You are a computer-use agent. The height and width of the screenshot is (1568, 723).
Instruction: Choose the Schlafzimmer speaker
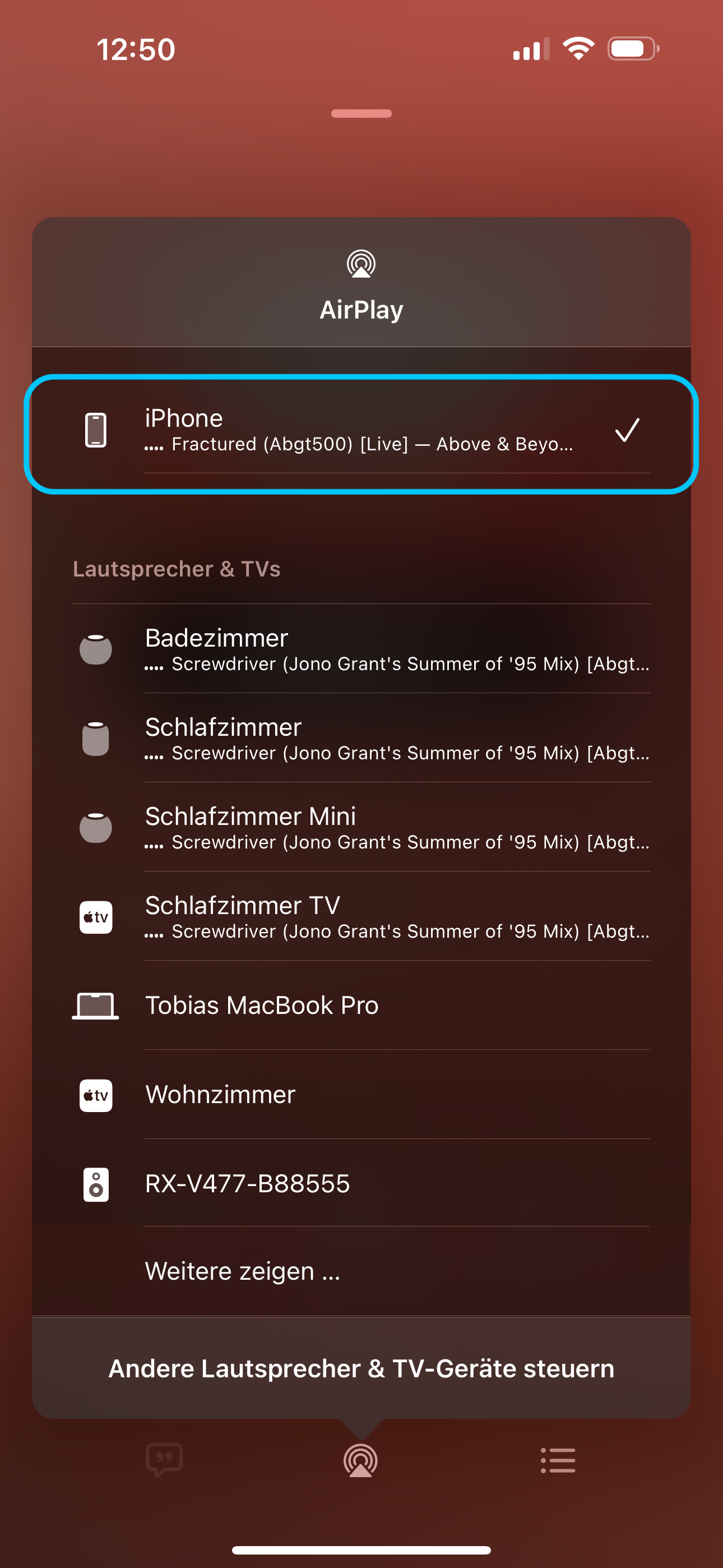(x=361, y=739)
